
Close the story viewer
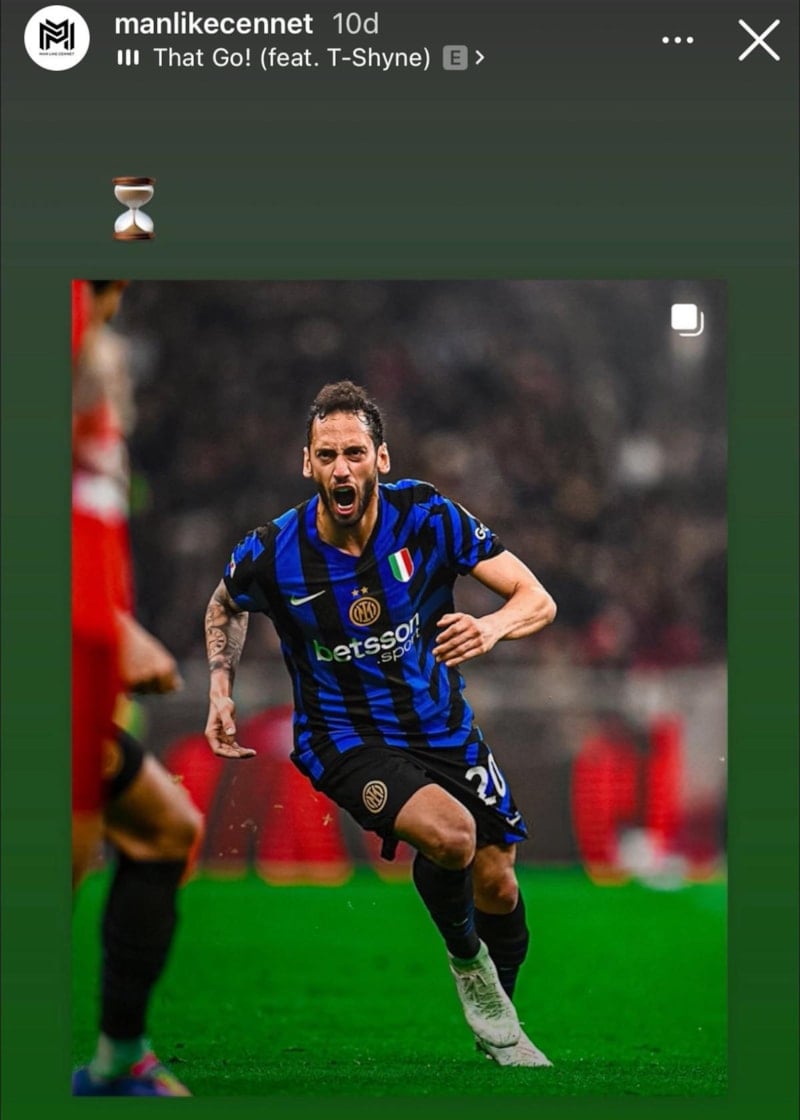point(759,40)
